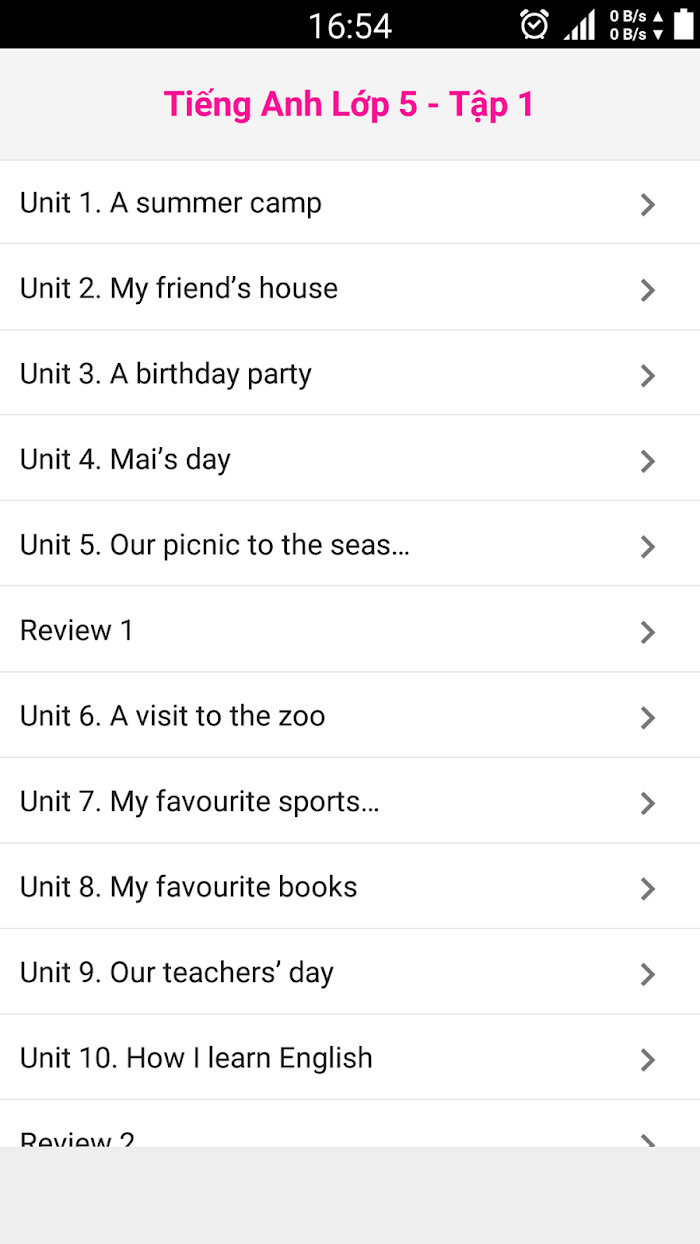Open the Review 2 section

[350, 1124]
